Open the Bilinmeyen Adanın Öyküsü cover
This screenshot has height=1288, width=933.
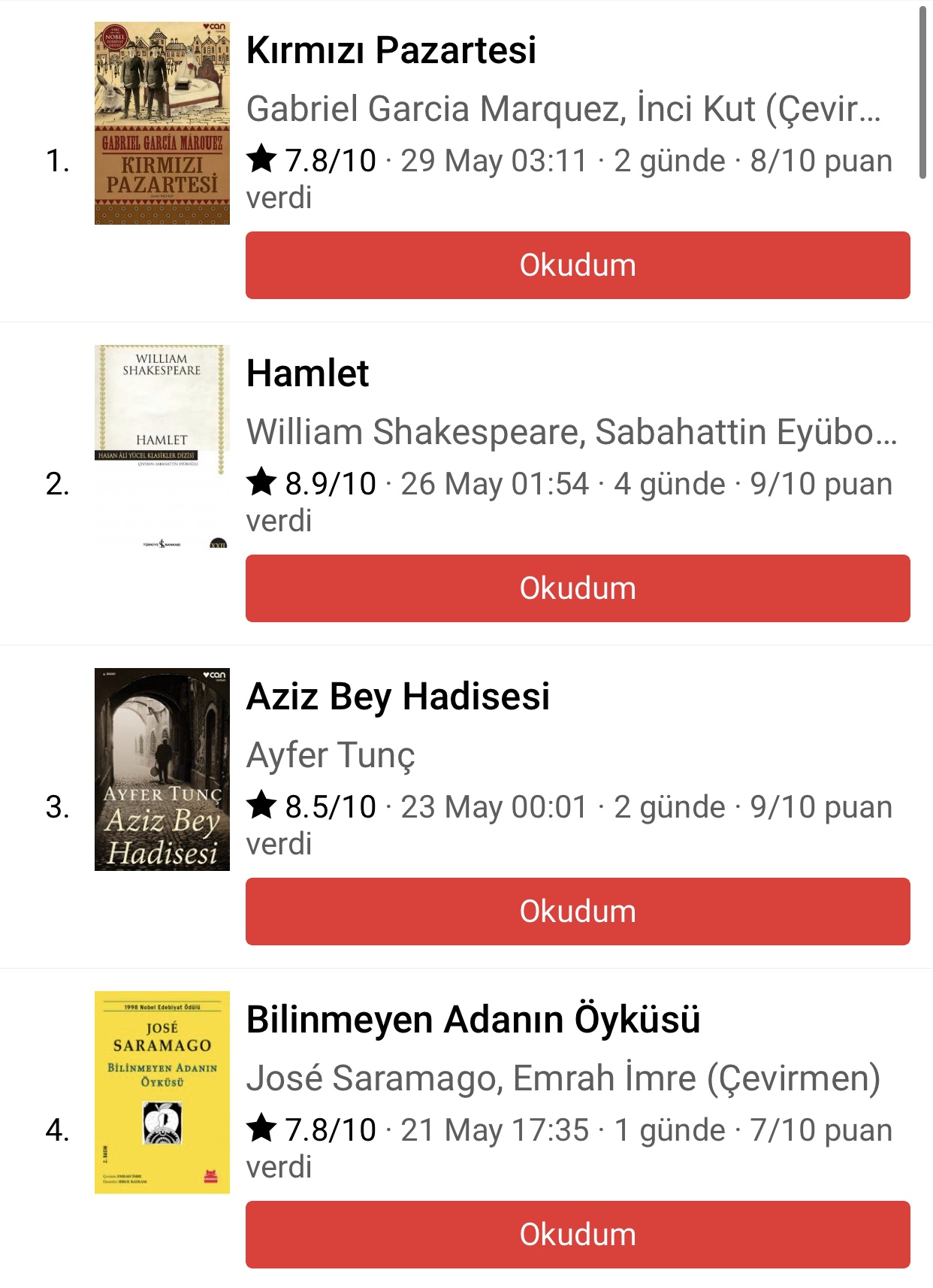pyautogui.click(x=162, y=1093)
